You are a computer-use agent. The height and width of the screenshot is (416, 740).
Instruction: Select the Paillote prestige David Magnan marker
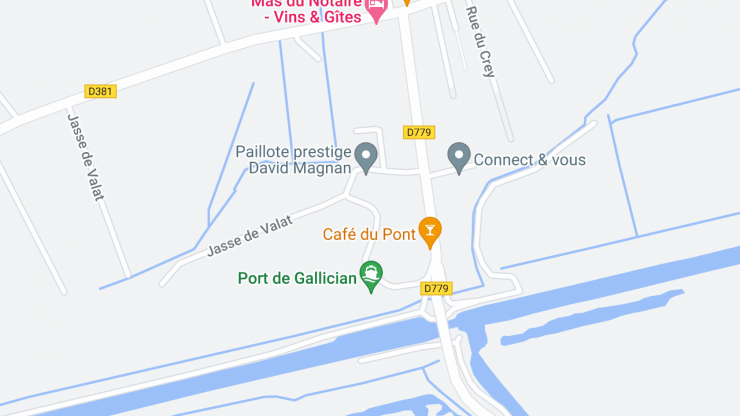click(366, 156)
